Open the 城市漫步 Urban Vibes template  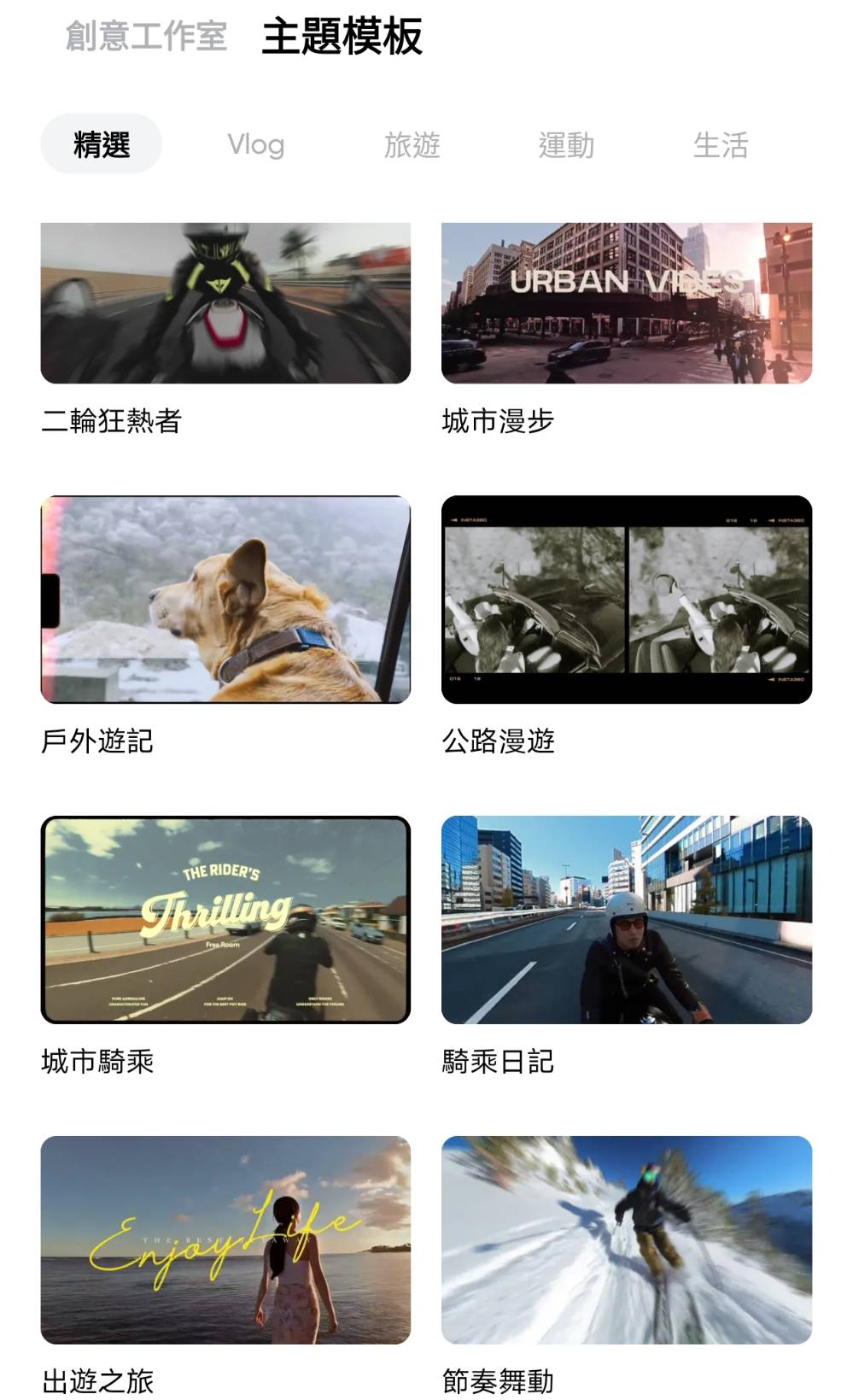(627, 303)
